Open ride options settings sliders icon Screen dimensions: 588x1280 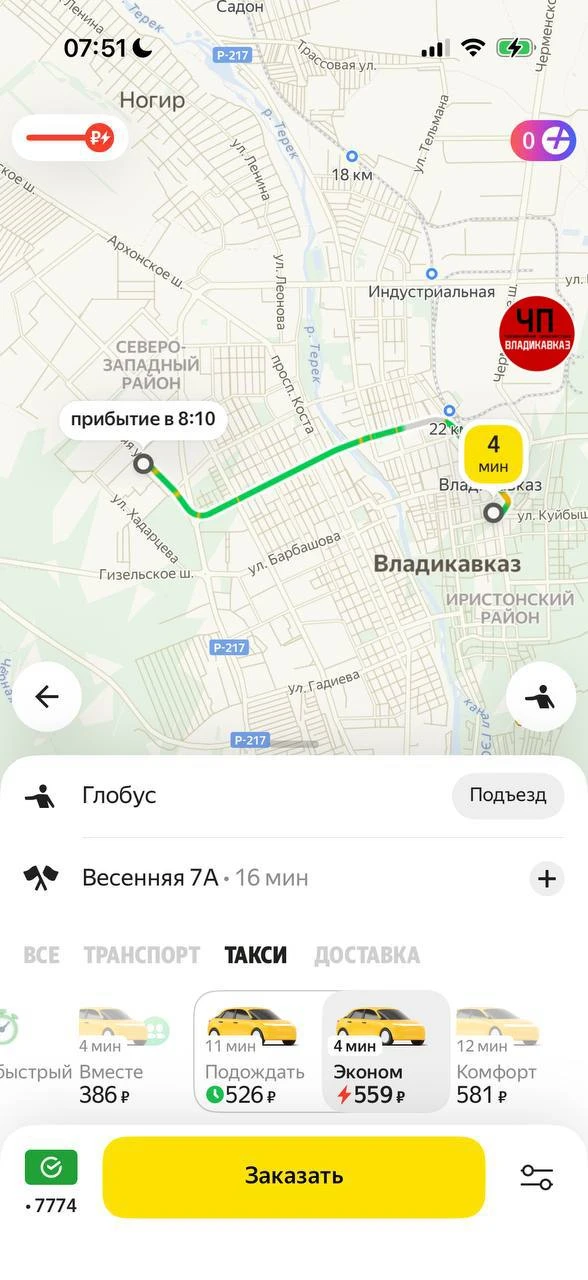click(537, 1177)
